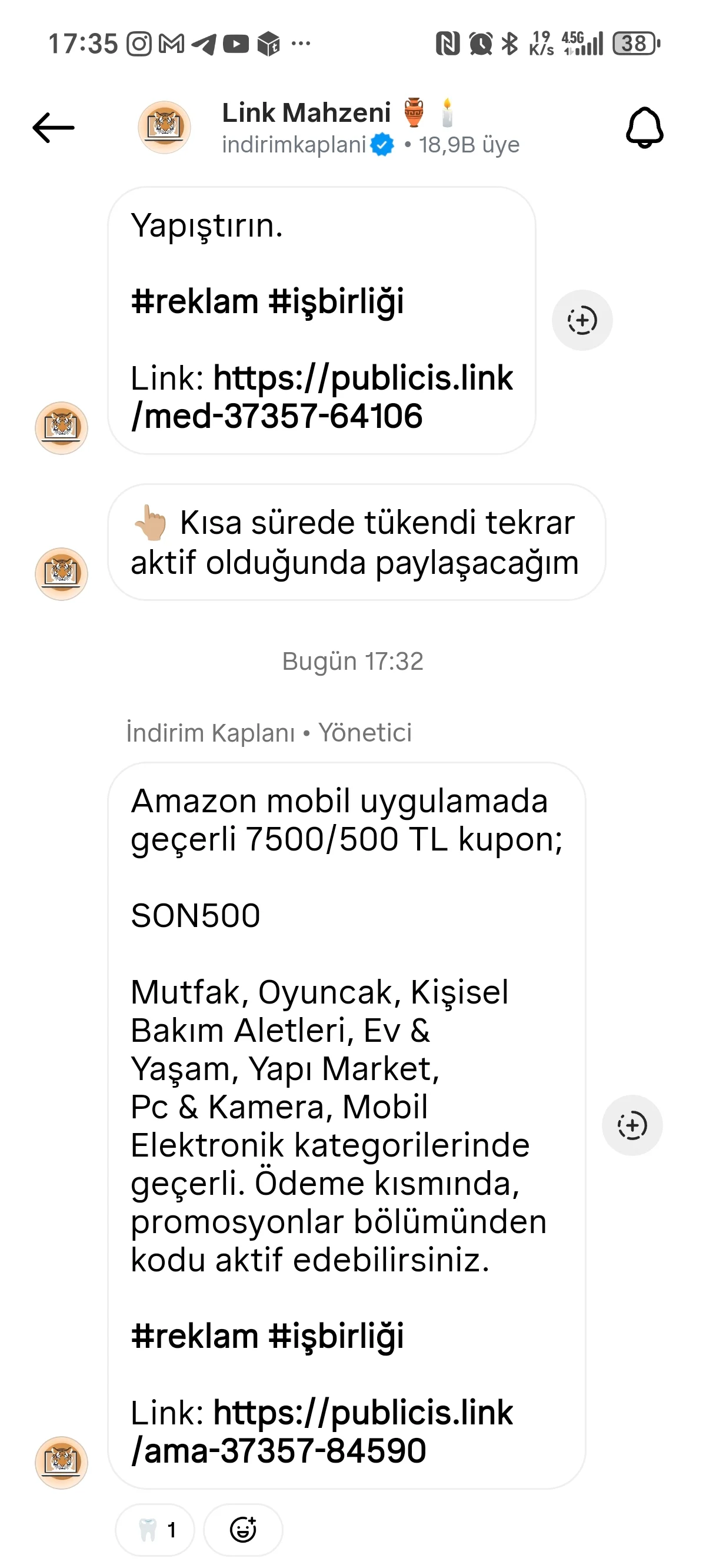Viewport: 706px width, 1568px height.
Task: Open the tiger avatar beside Amazon coupon message
Action: point(61,1462)
